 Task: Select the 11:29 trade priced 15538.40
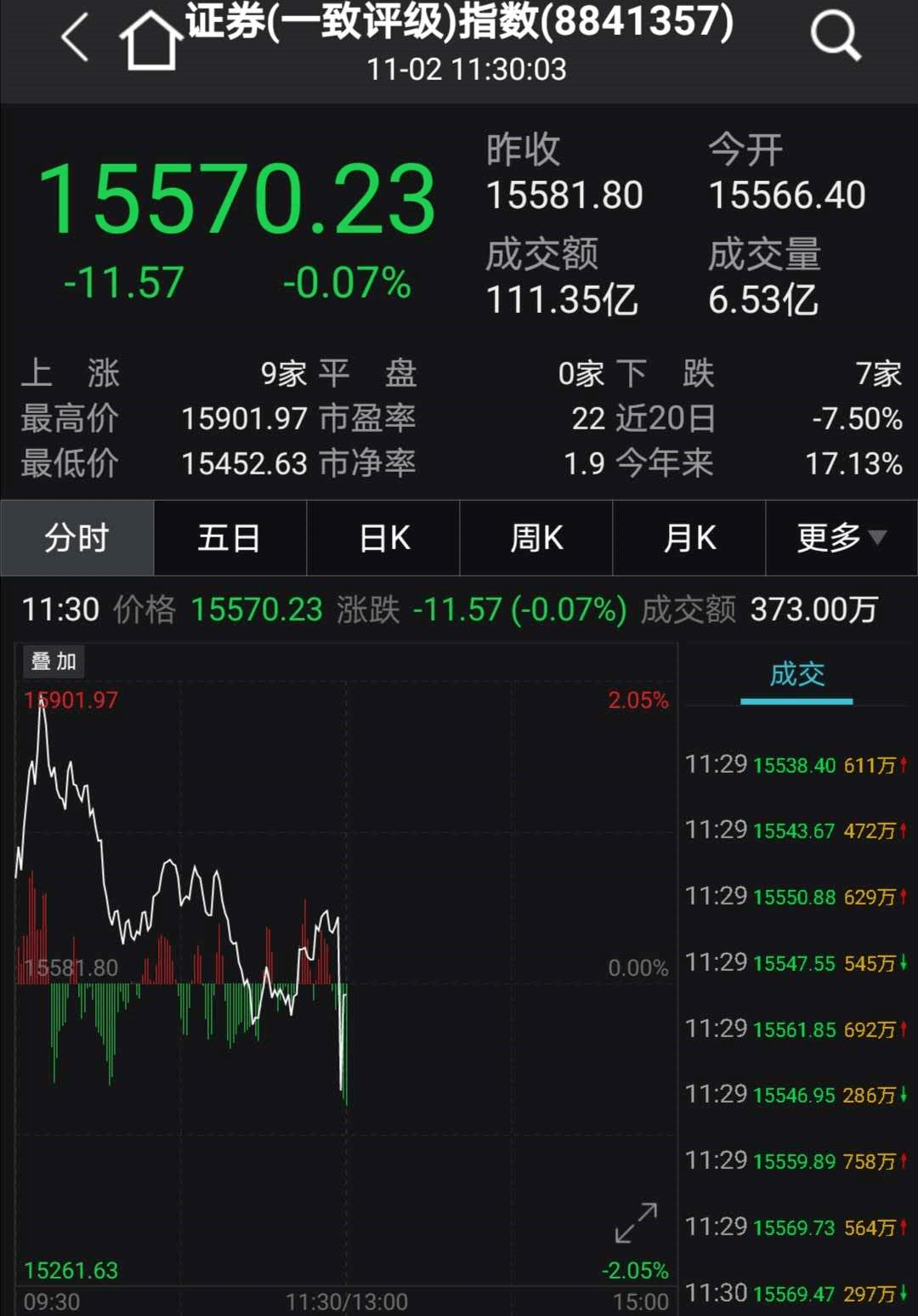pos(795,765)
